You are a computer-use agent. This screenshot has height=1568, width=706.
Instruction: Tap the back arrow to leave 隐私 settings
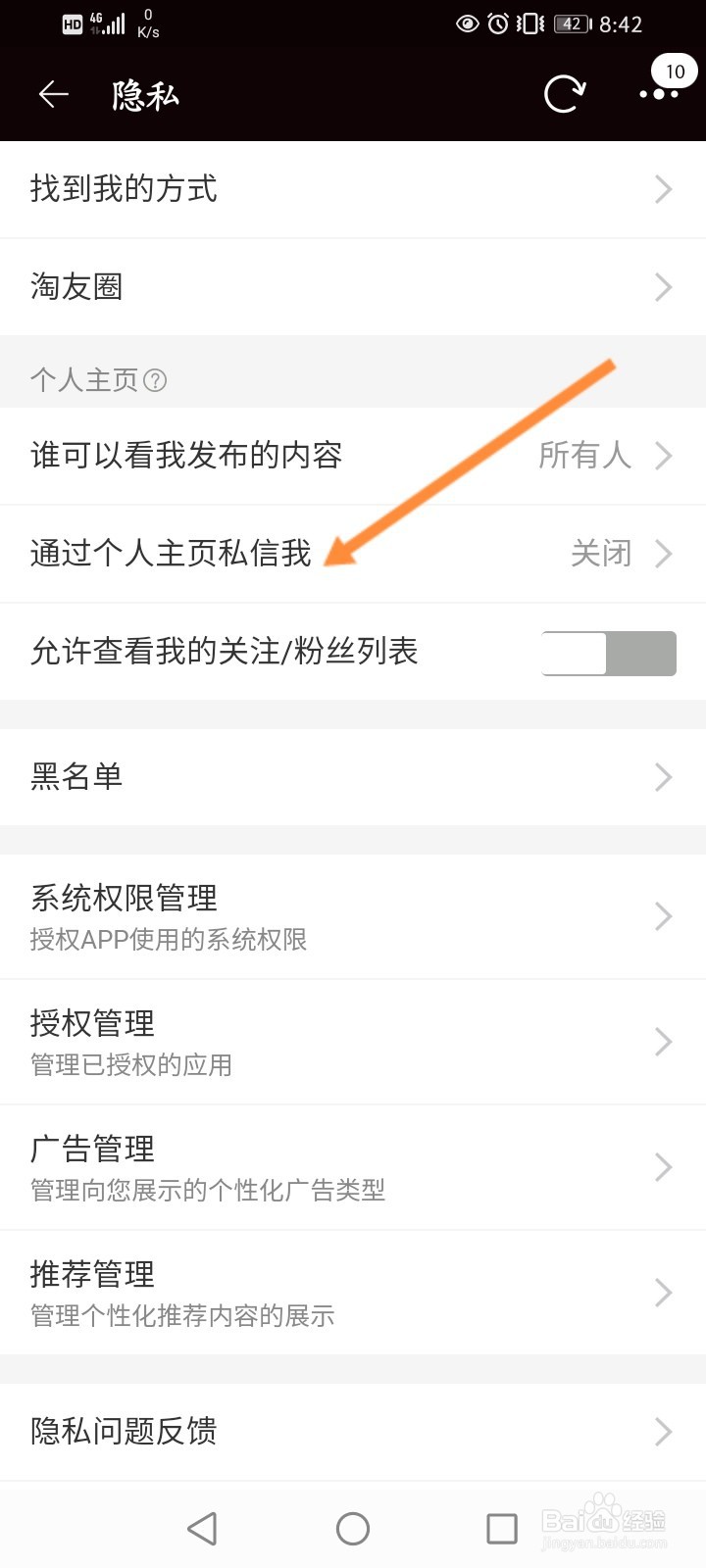point(53,94)
